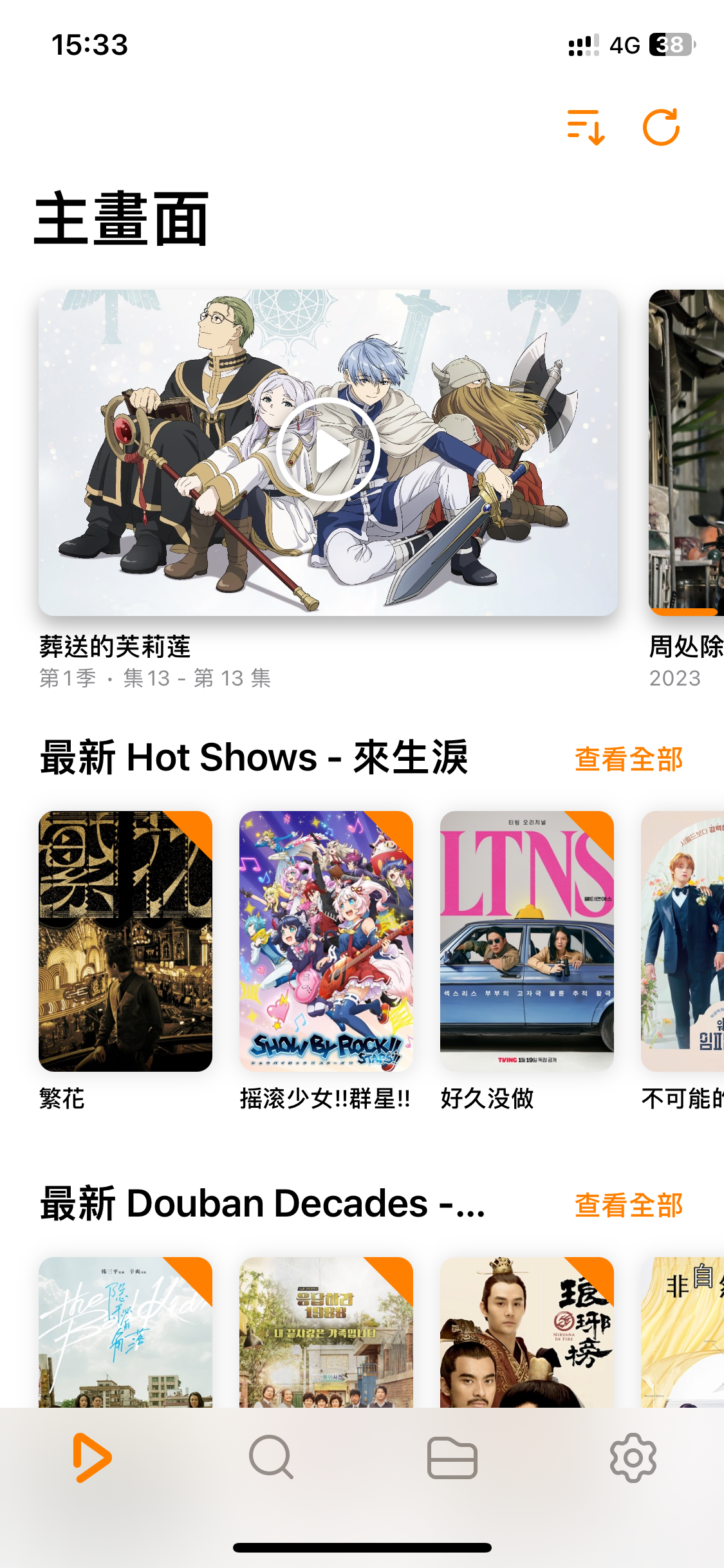
Task: Refresh the home screen
Action: click(661, 127)
